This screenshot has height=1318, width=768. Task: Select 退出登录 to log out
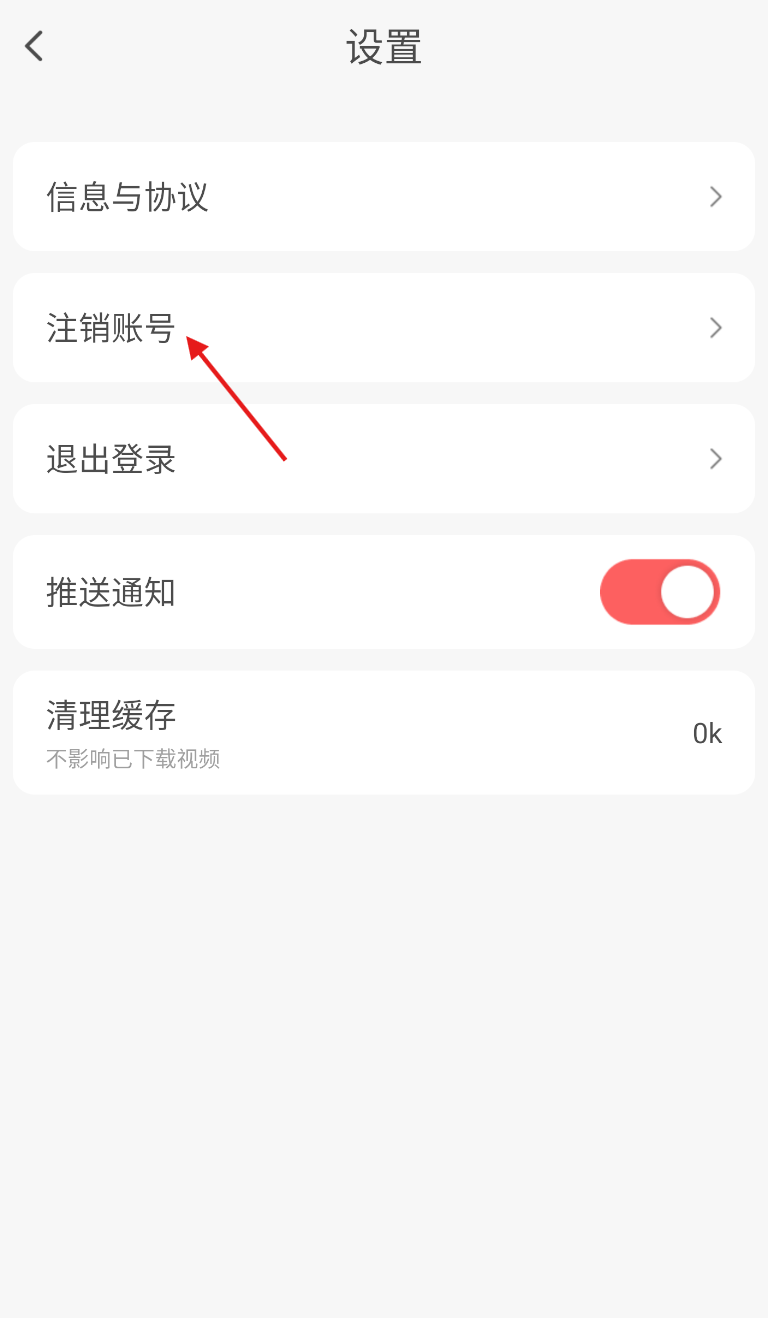click(x=383, y=459)
